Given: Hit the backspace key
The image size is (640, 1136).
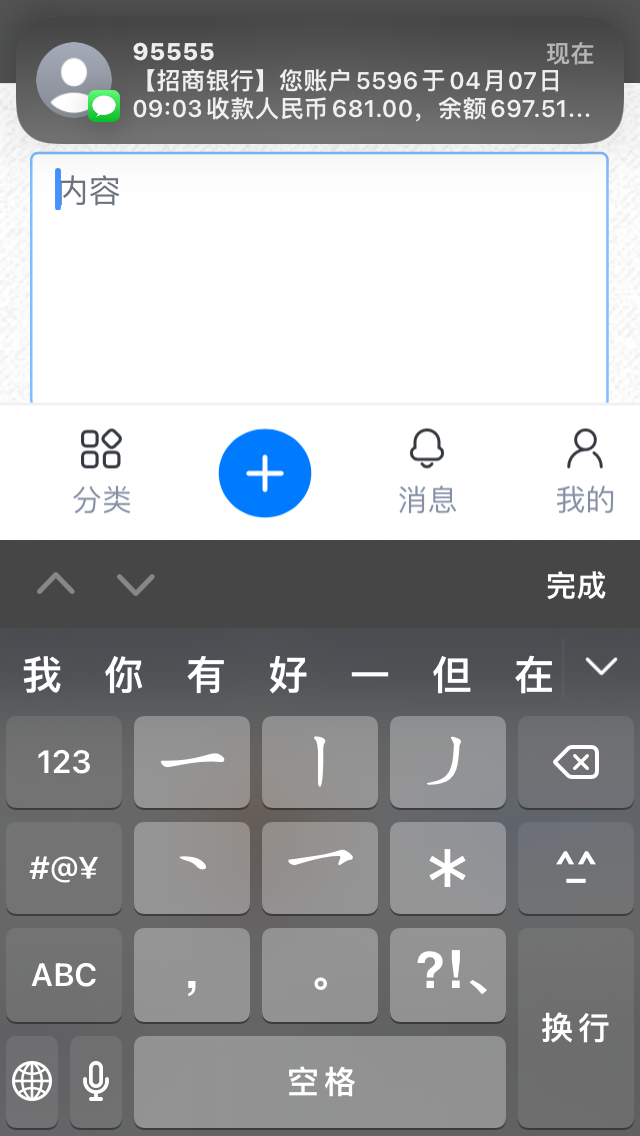Looking at the screenshot, I should (576, 762).
